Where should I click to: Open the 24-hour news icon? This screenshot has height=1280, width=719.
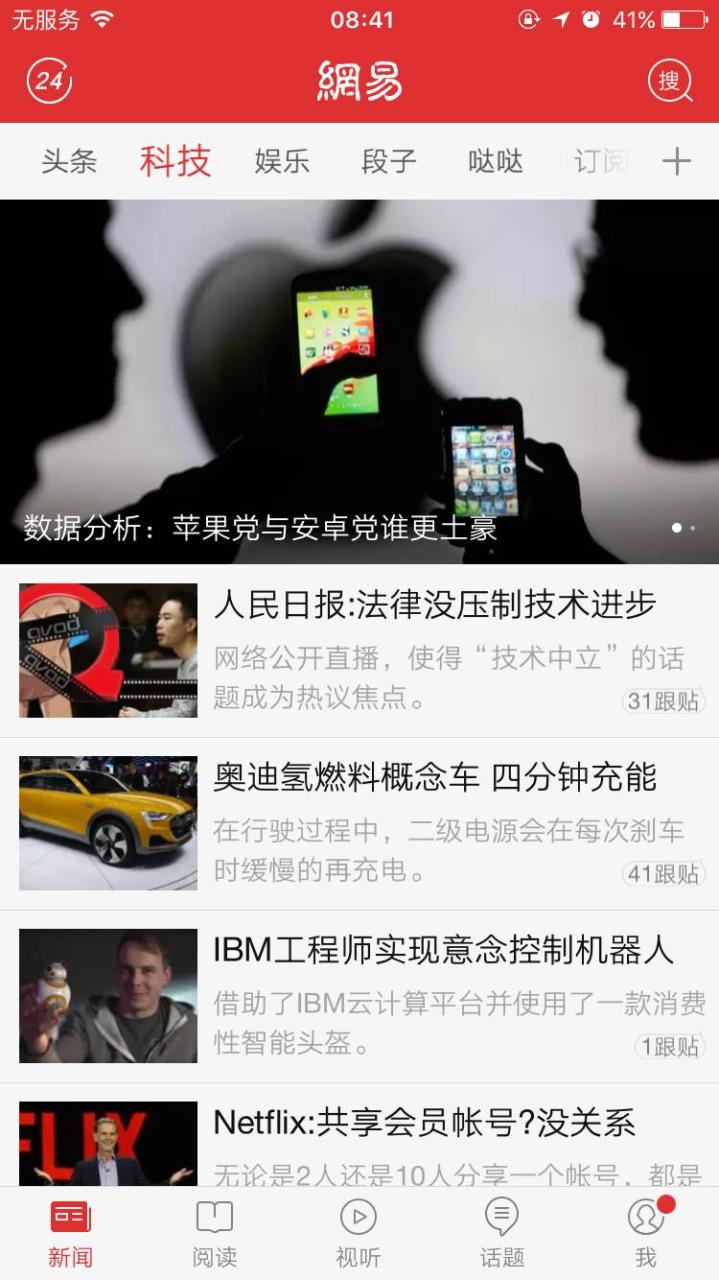point(49,81)
